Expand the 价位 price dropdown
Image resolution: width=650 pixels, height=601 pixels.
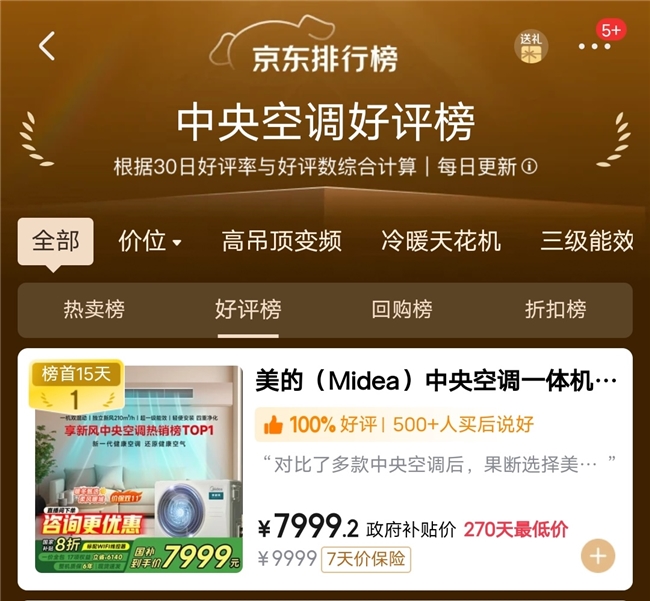[150, 241]
